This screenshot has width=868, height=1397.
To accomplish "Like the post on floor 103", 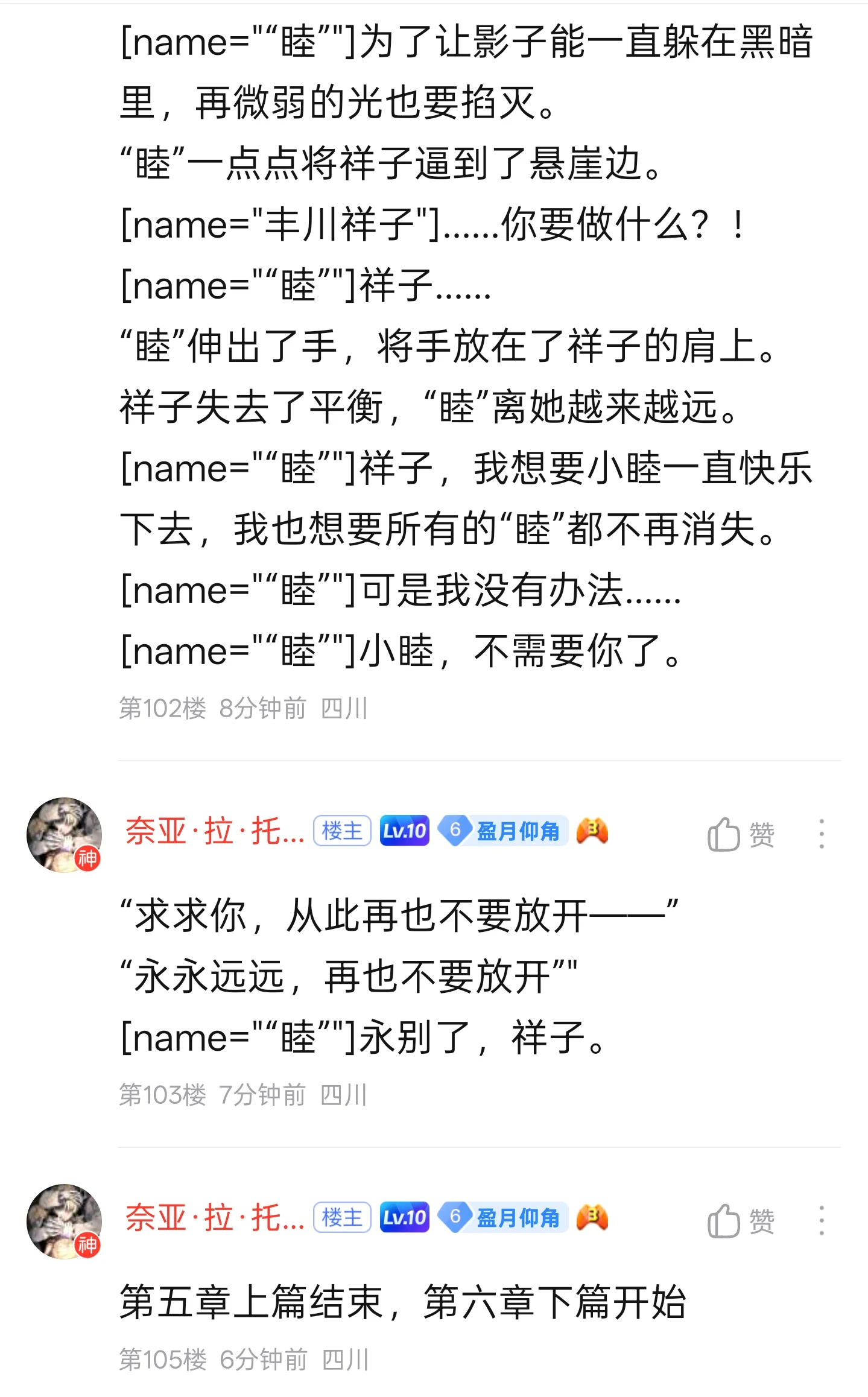I will (741, 834).
